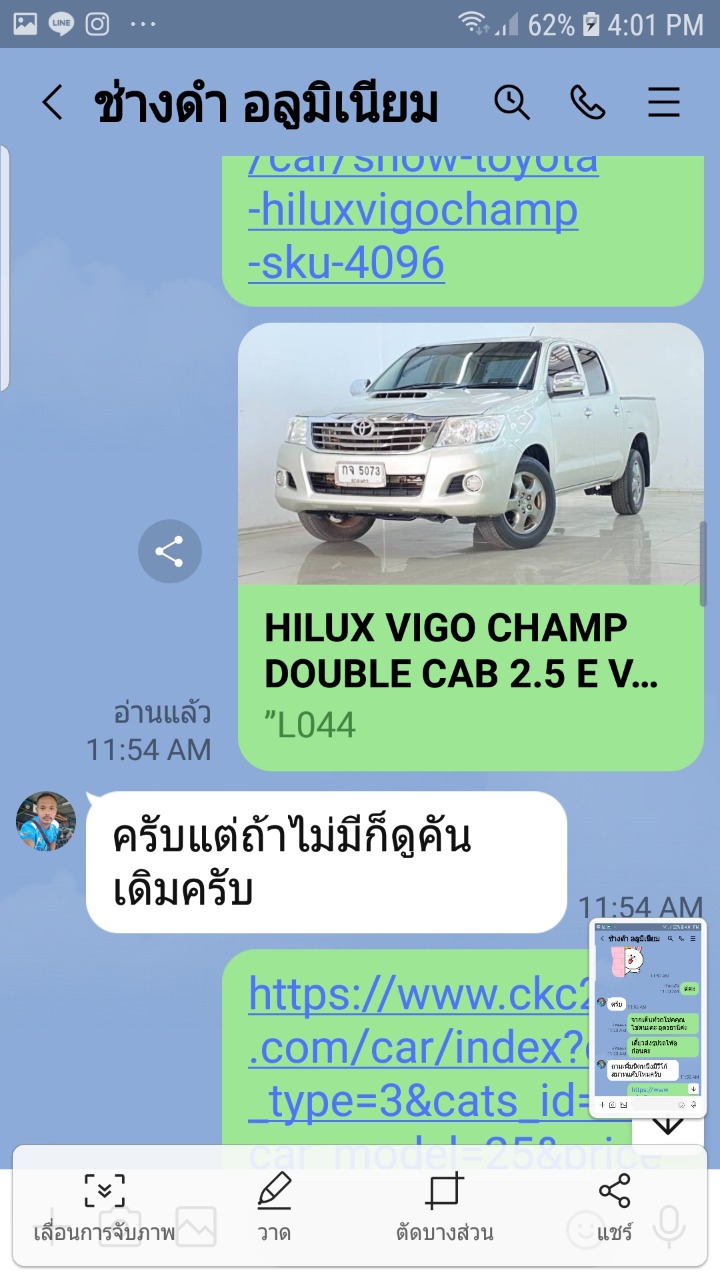Jump to latest message arrow
This screenshot has height=1280, width=720.
(668, 1124)
